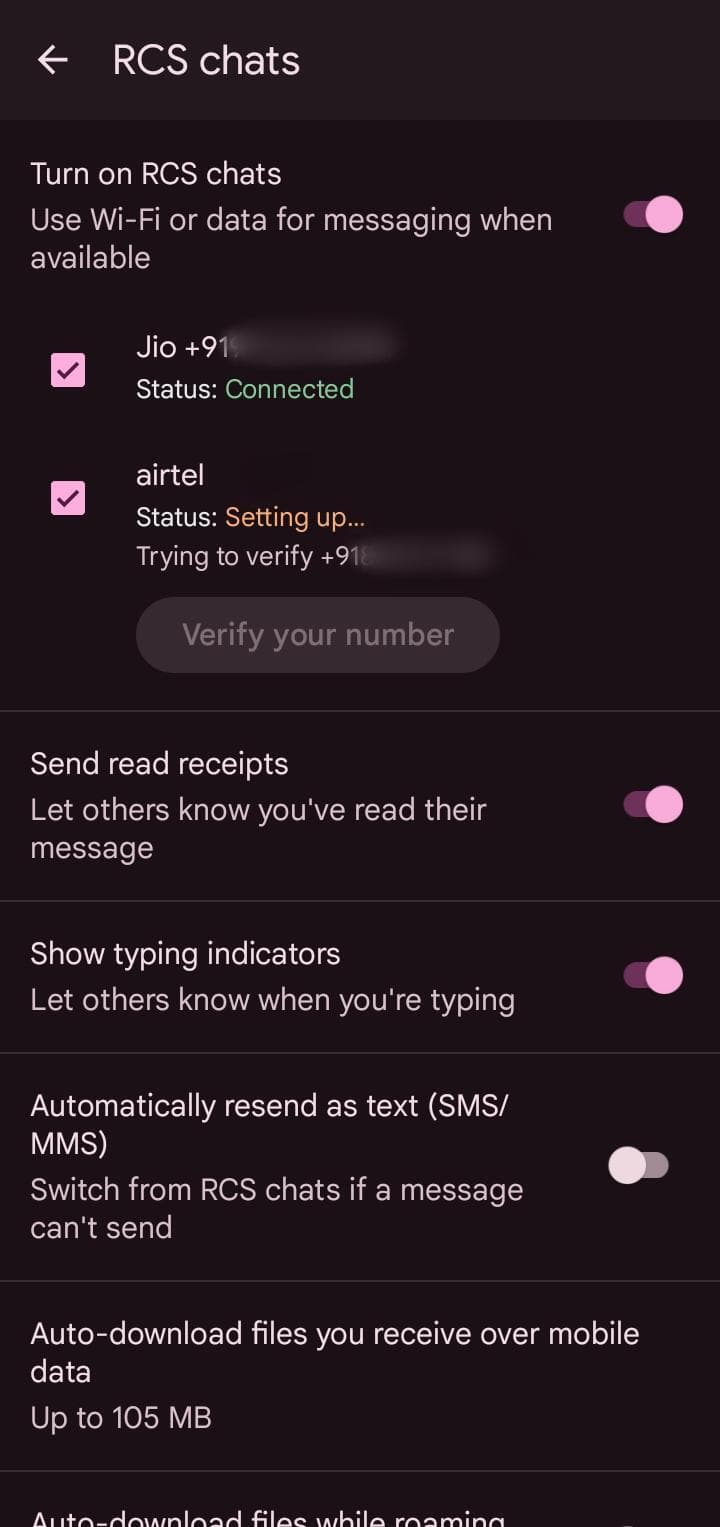Viewport: 720px width, 1527px height.
Task: Tap the Connected status text
Action: (x=289, y=390)
